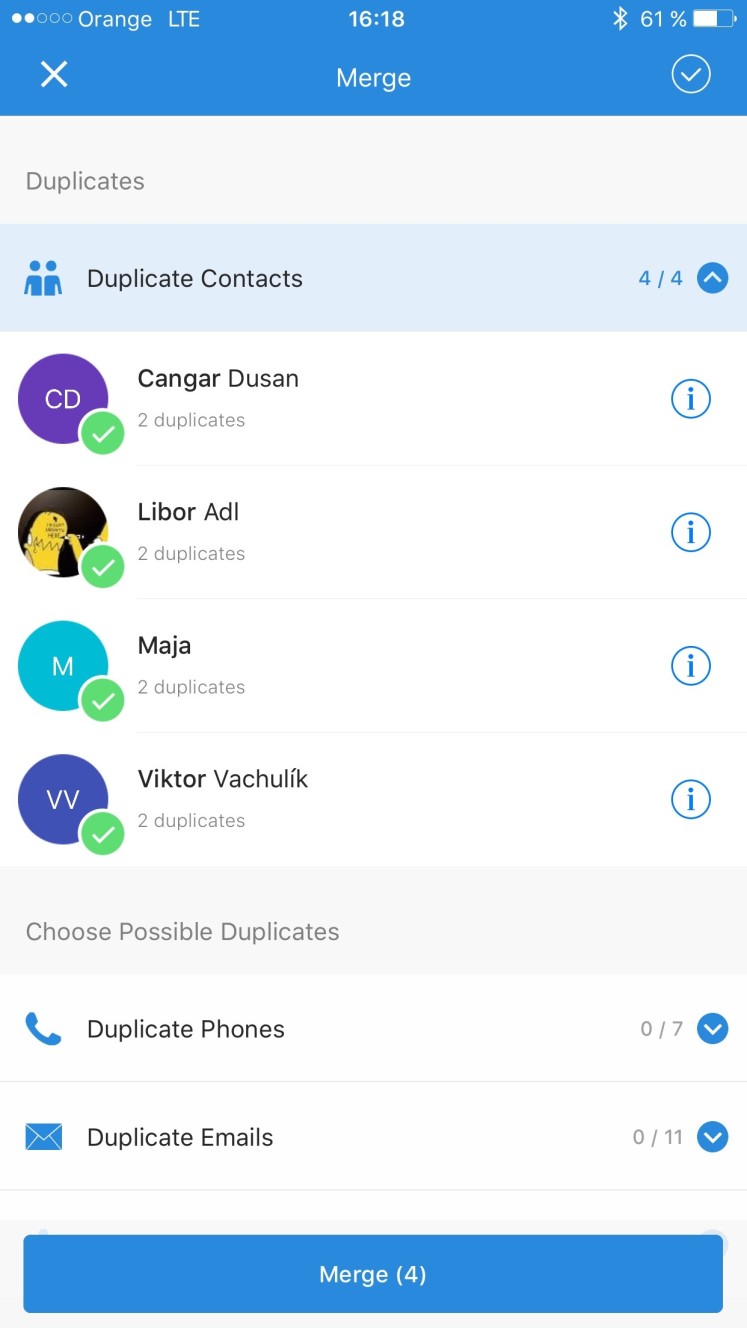Image resolution: width=747 pixels, height=1328 pixels.
Task: Open info for Viktor Vachulík
Action: [690, 799]
